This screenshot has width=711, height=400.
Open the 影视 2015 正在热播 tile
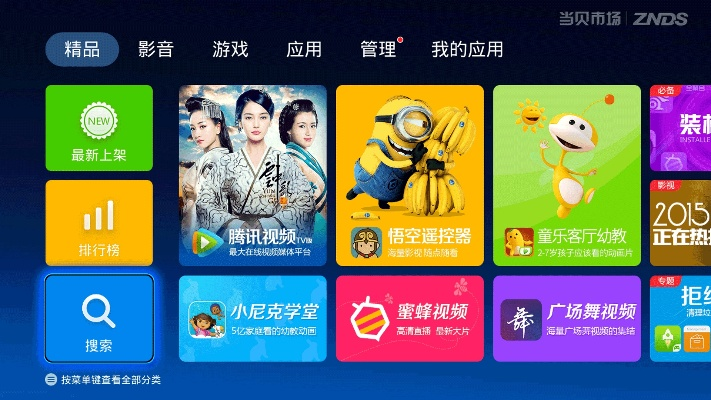(x=681, y=222)
